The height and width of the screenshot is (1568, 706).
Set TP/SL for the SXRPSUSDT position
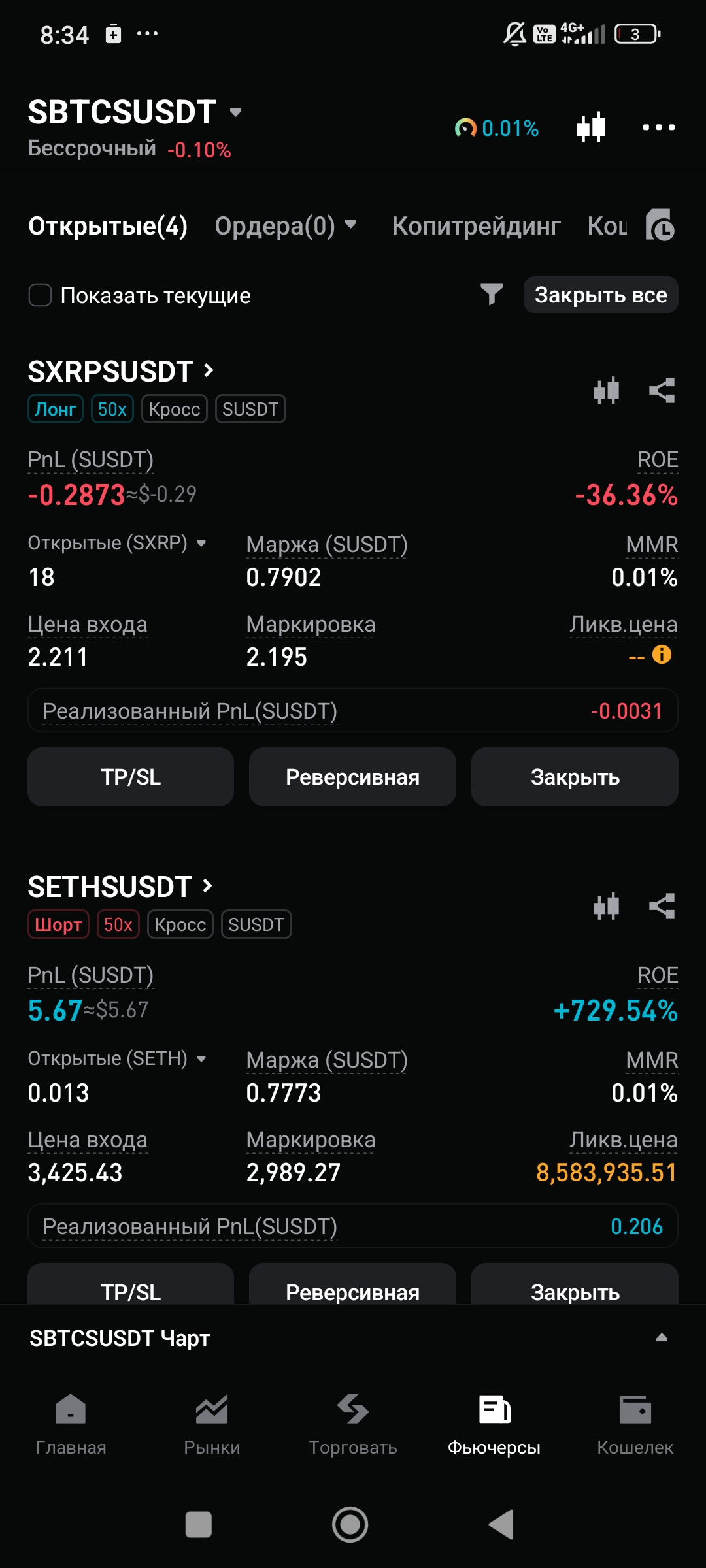[131, 777]
